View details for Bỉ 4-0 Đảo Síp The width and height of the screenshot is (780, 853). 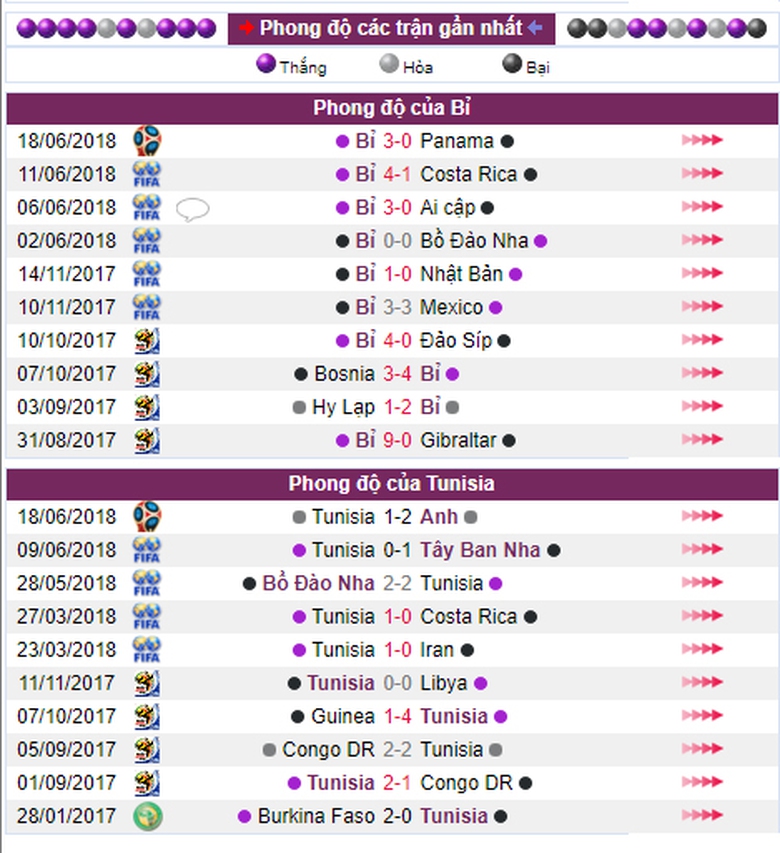[702, 341]
